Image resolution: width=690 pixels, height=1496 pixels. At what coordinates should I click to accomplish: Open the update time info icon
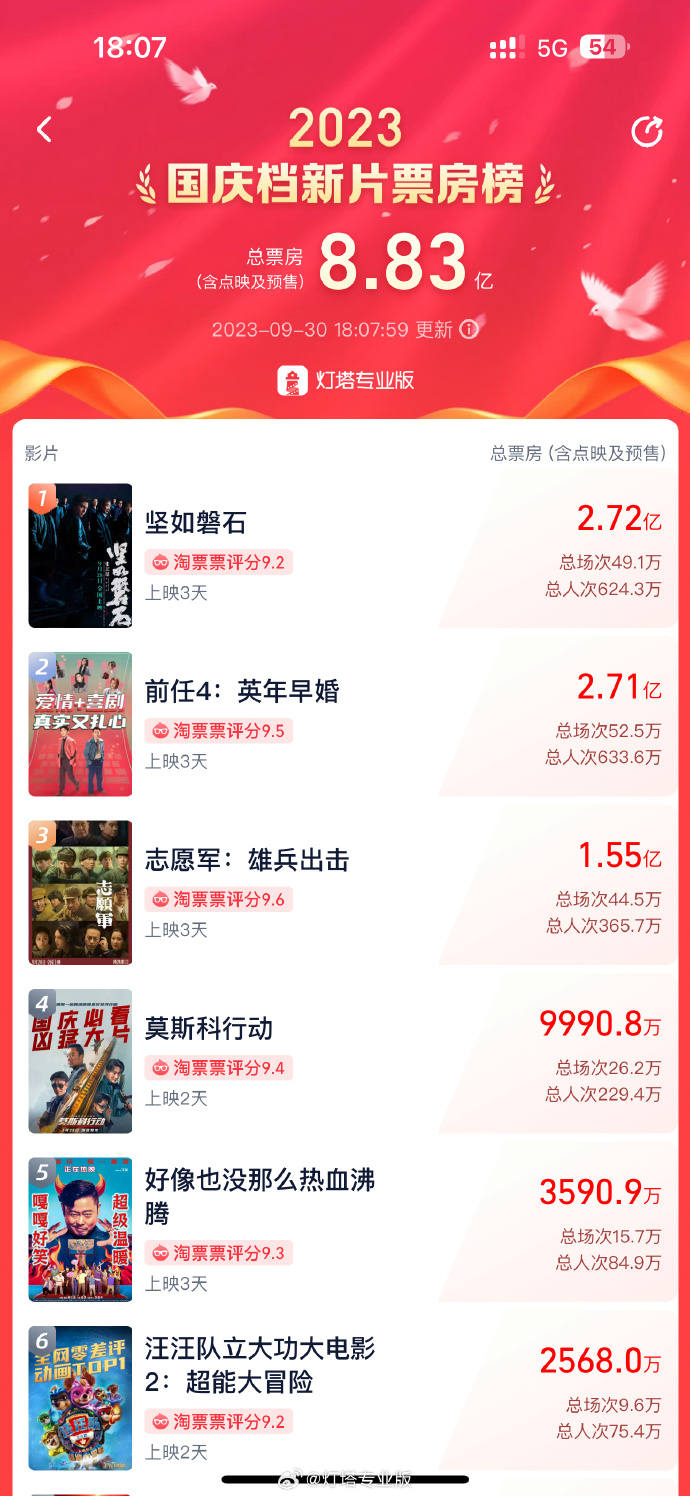469,330
